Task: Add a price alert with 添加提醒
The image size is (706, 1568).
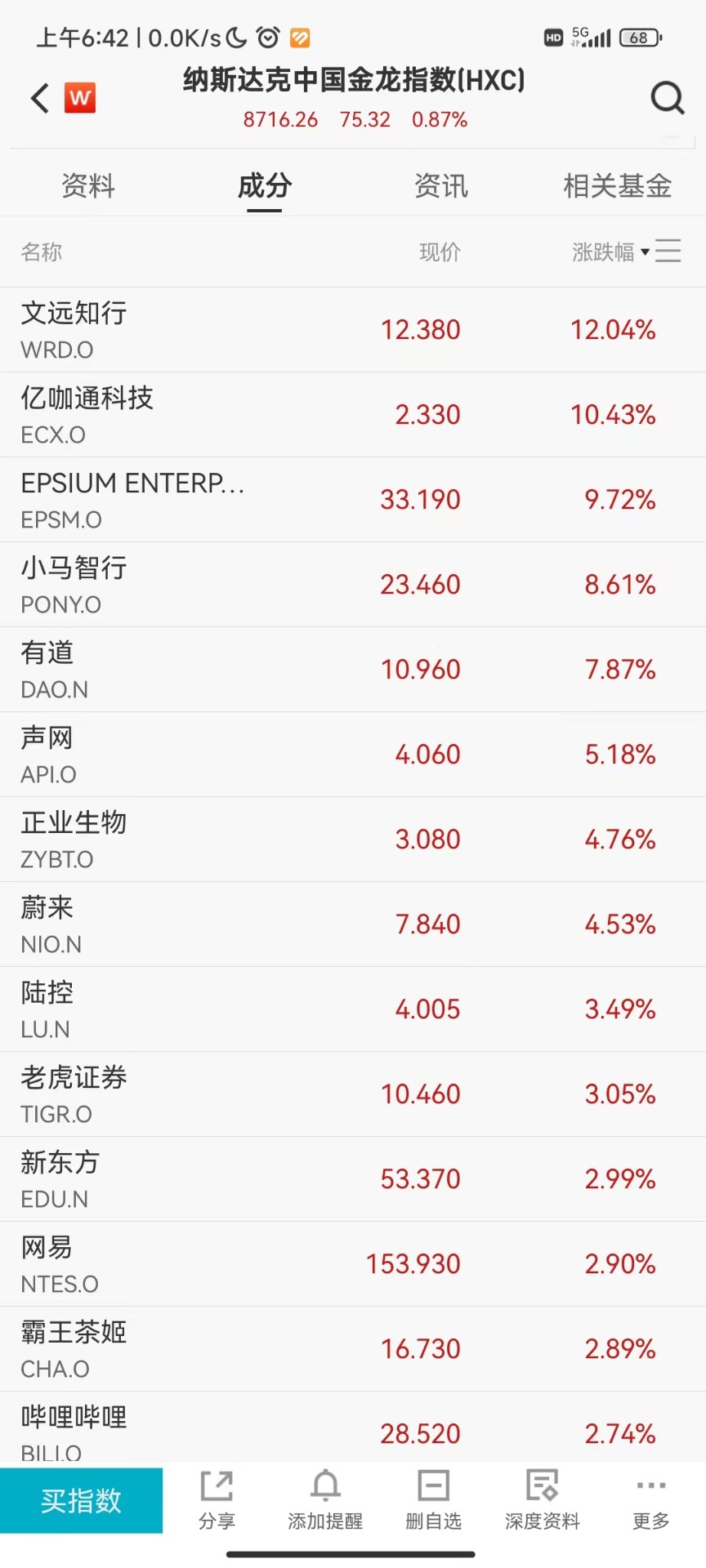Action: (x=325, y=1500)
